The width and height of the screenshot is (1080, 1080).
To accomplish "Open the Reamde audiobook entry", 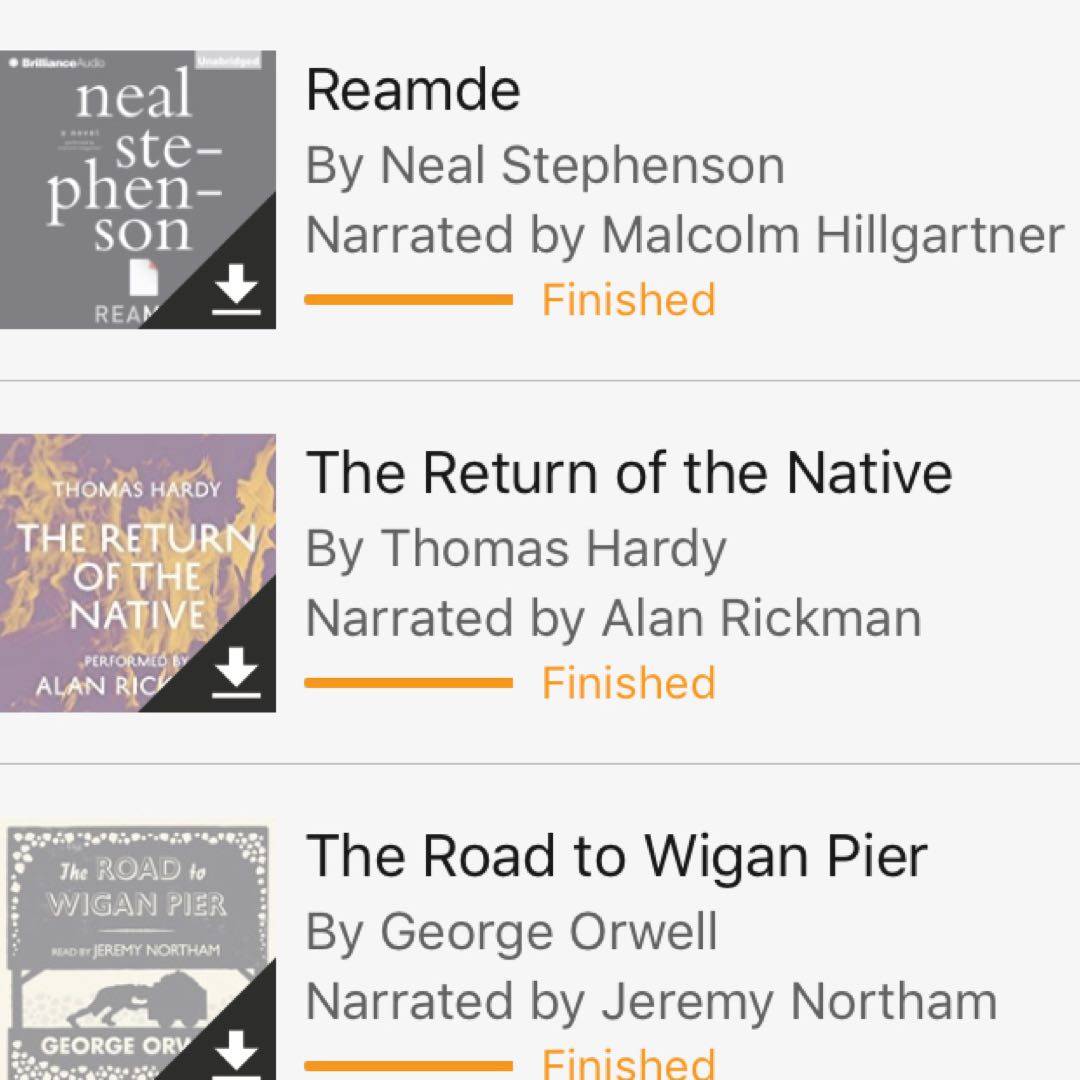I will click(x=413, y=90).
